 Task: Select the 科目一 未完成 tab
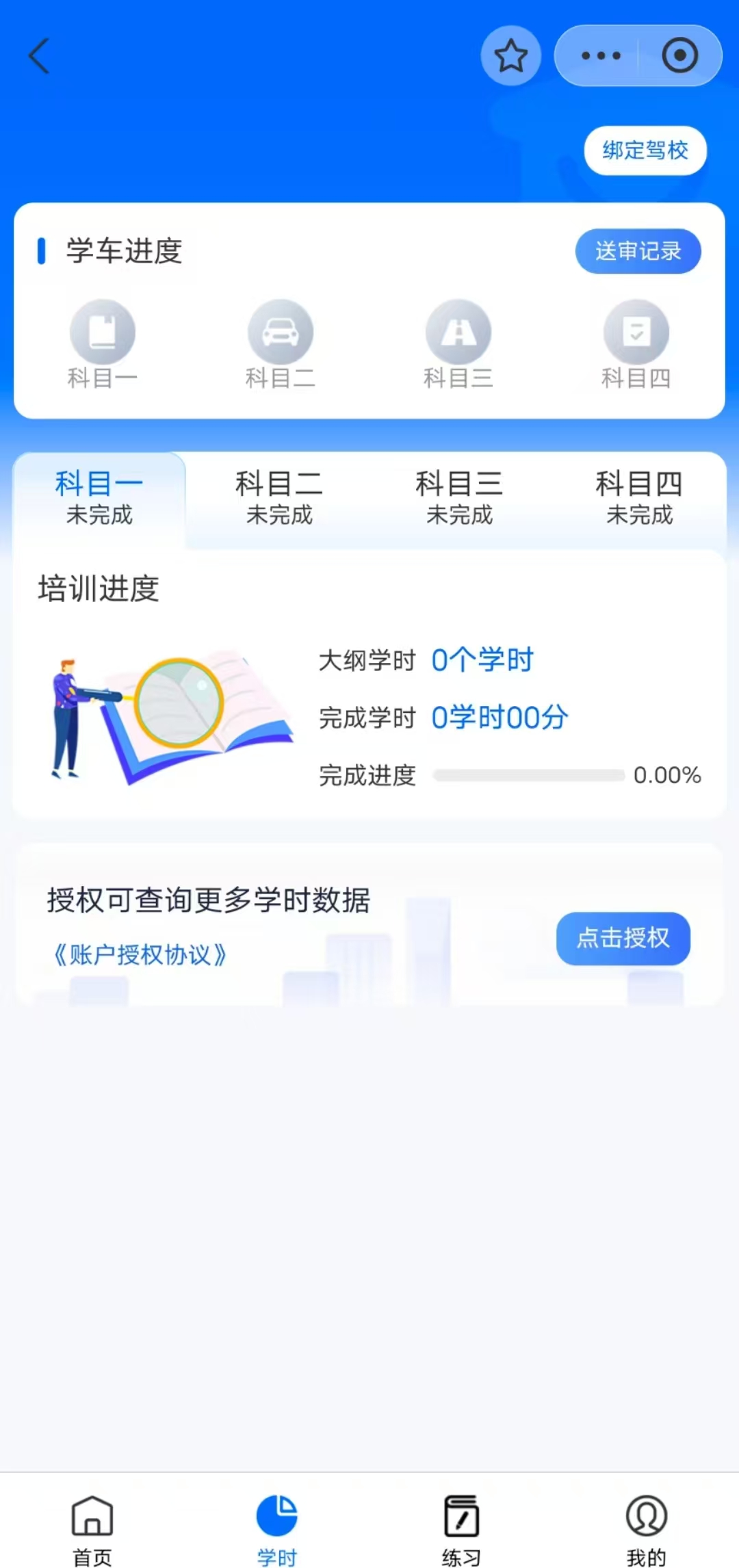(x=99, y=497)
